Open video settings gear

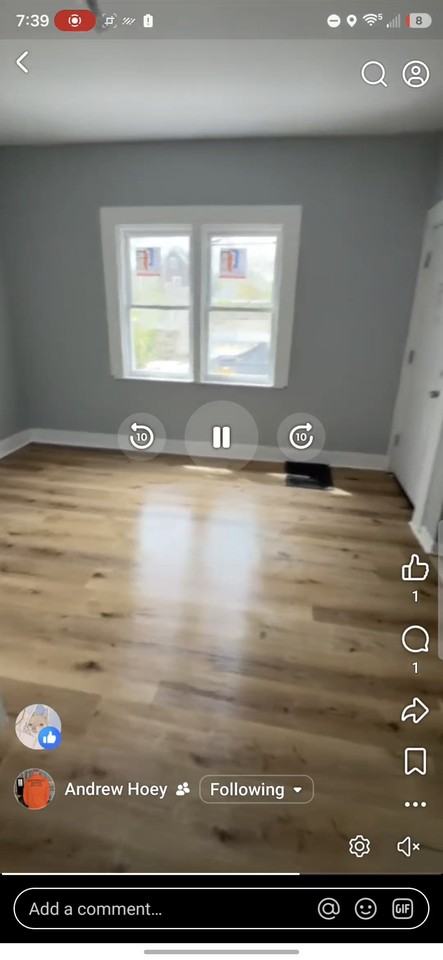[359, 846]
